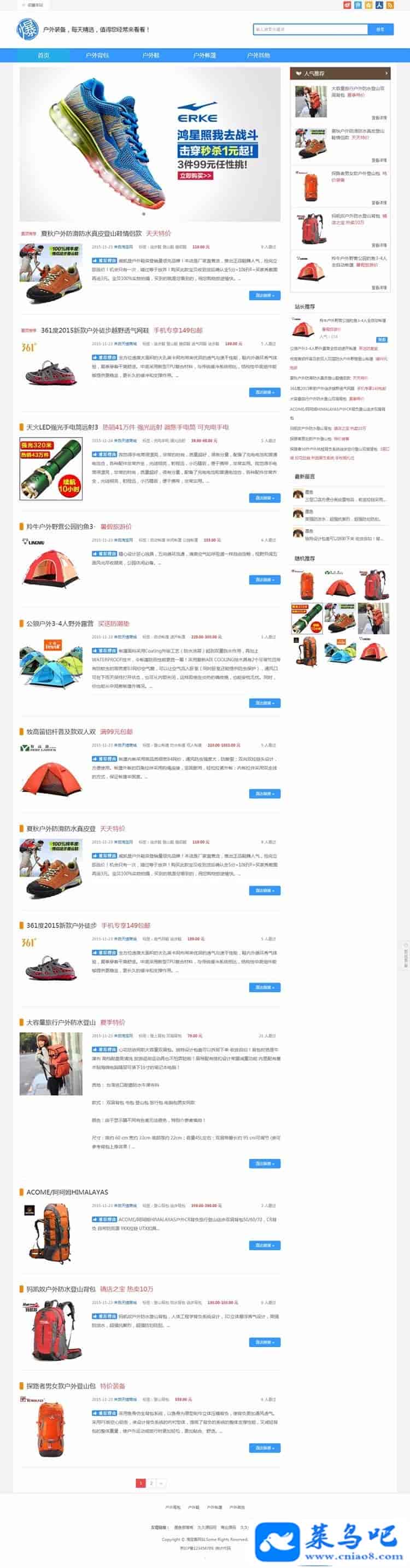Switch to the 户外帐篷 nav tab
The height and width of the screenshot is (1568, 410).
point(204,55)
